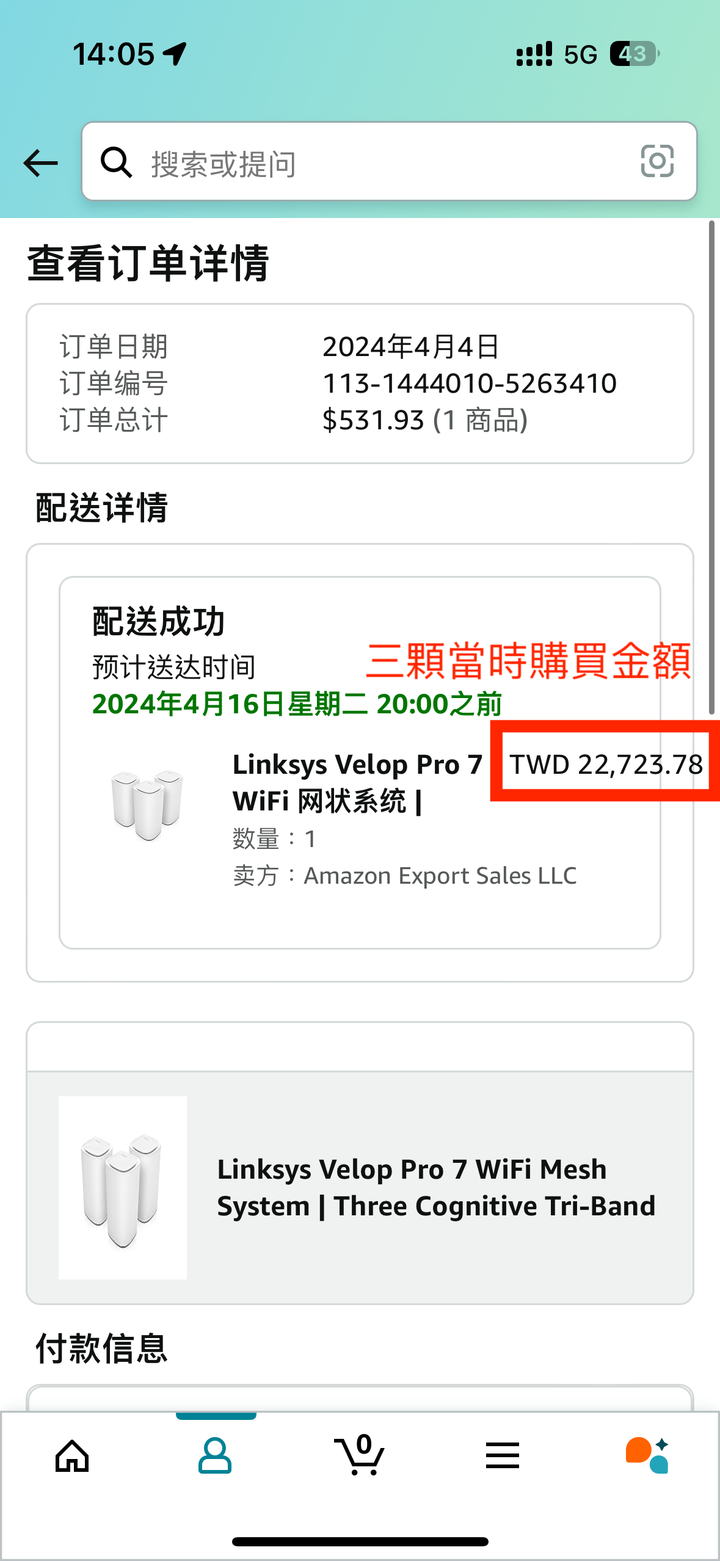Viewport: 720px width, 1561px height.
Task: Open the account profile tab
Action: click(215, 1456)
